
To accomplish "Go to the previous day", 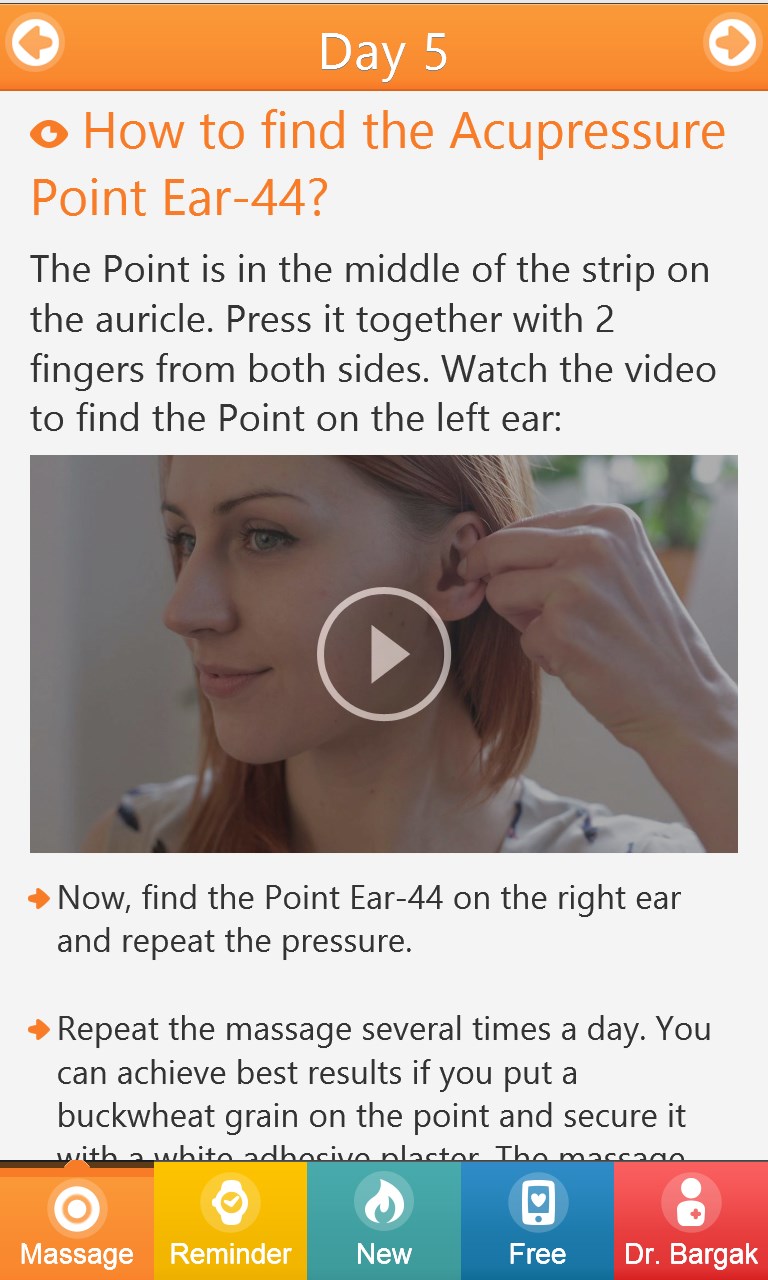I will point(35,43).
